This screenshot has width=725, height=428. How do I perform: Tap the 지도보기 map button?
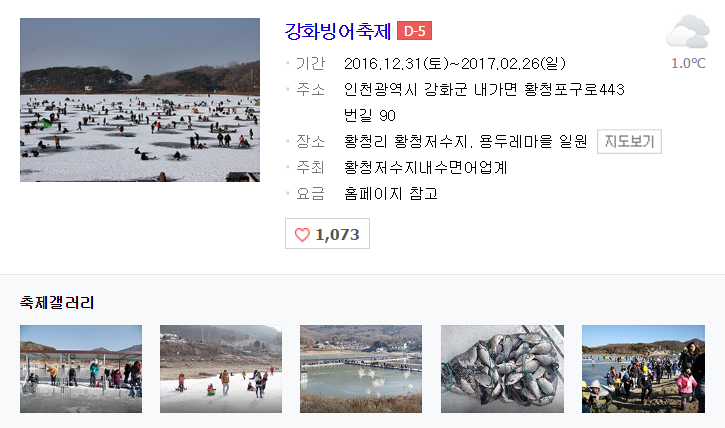(629, 142)
